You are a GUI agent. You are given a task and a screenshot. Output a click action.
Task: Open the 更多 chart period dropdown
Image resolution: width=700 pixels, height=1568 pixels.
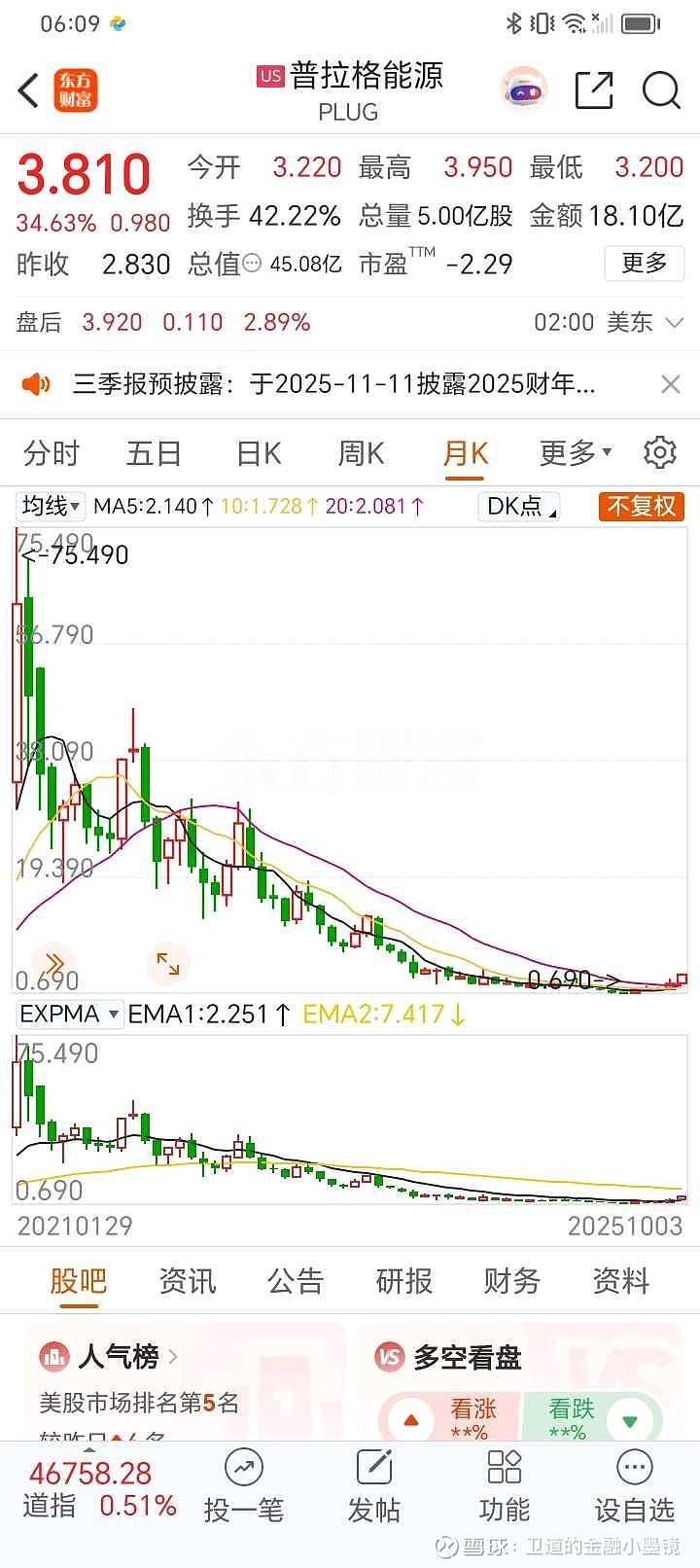[576, 452]
